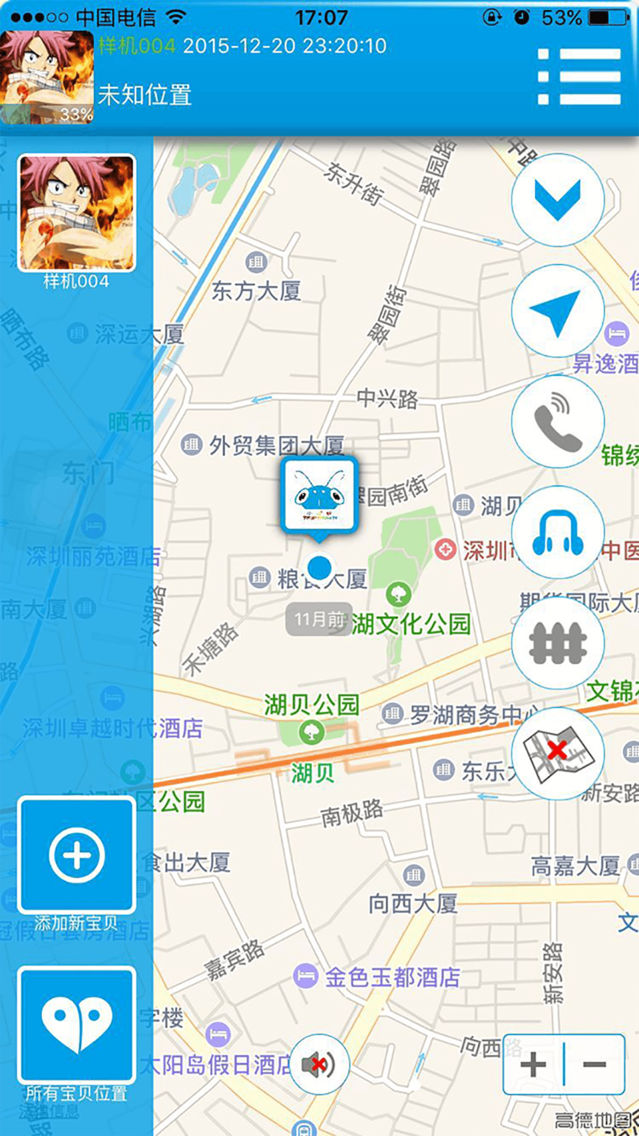Open the profile avatar in the header
This screenshot has height=1136, width=639.
[x=46, y=77]
